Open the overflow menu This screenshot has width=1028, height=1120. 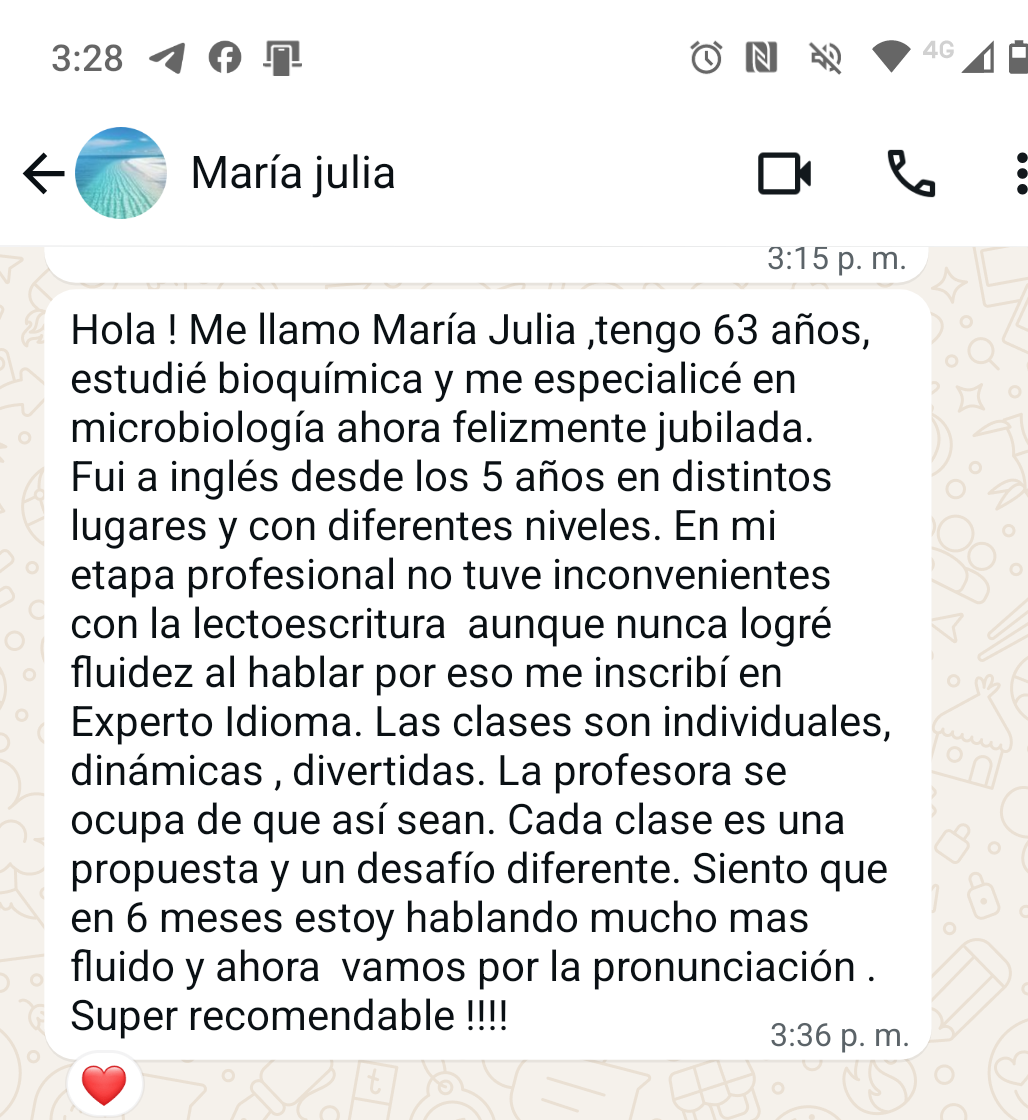(1019, 174)
